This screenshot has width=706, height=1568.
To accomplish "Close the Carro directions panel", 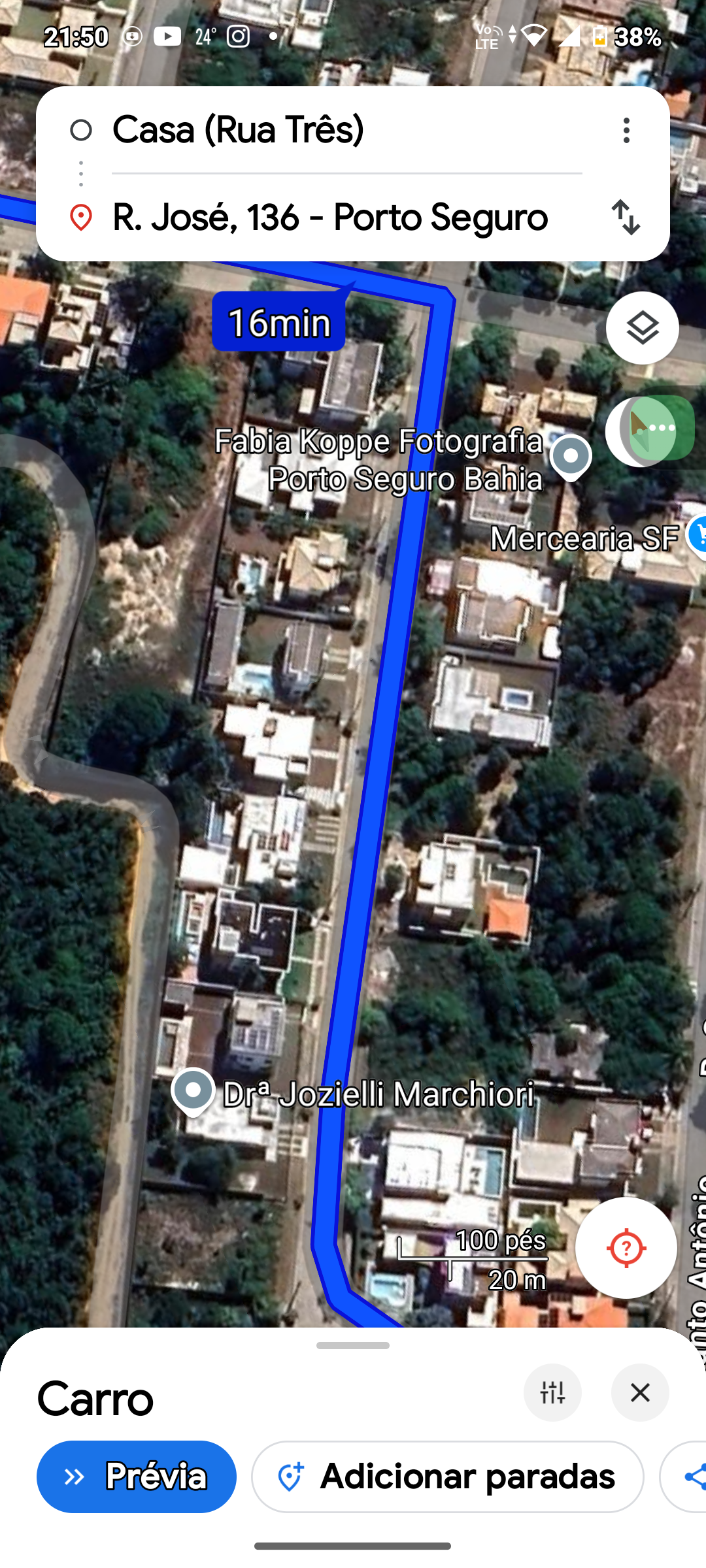I will coord(640,1392).
